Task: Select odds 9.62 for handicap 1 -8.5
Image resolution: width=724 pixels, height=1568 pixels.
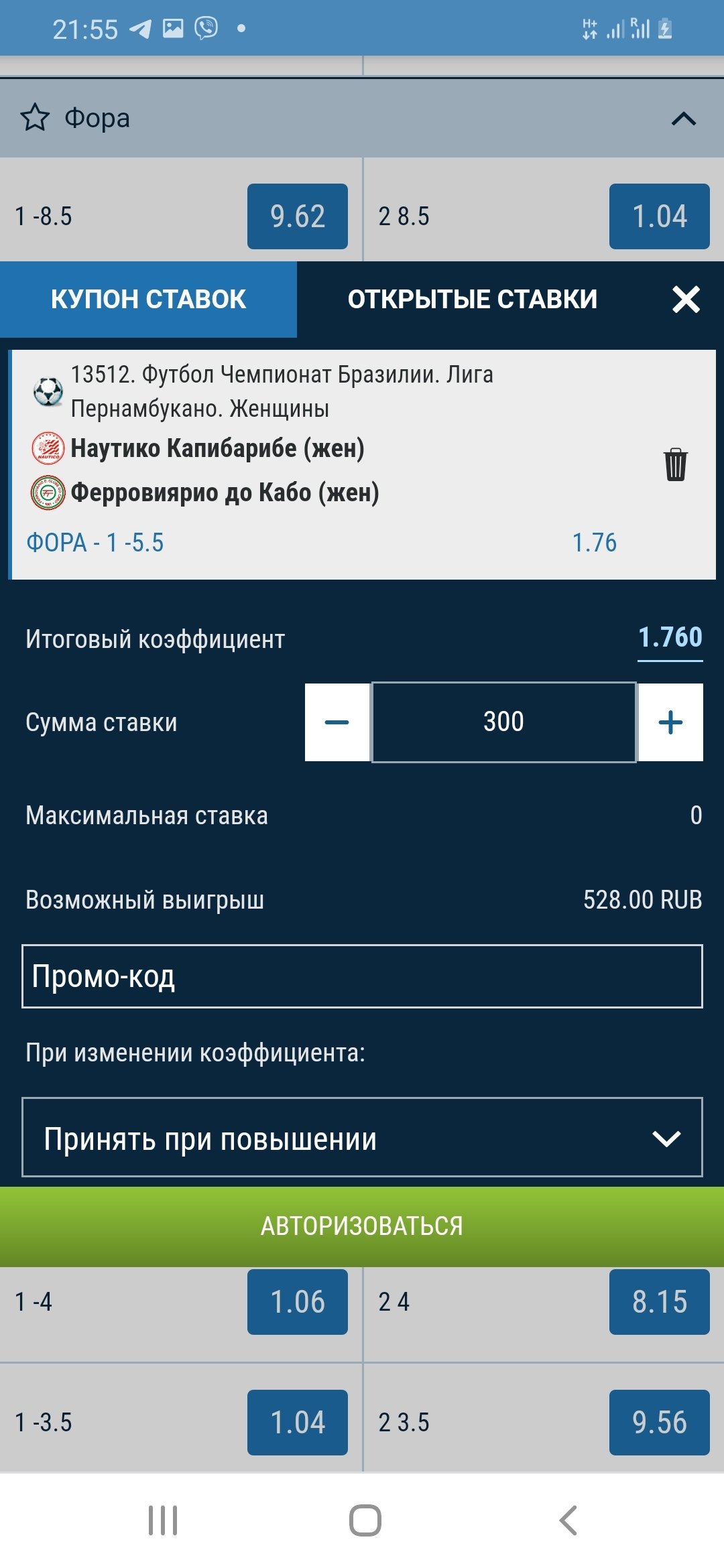Action: 297,216
